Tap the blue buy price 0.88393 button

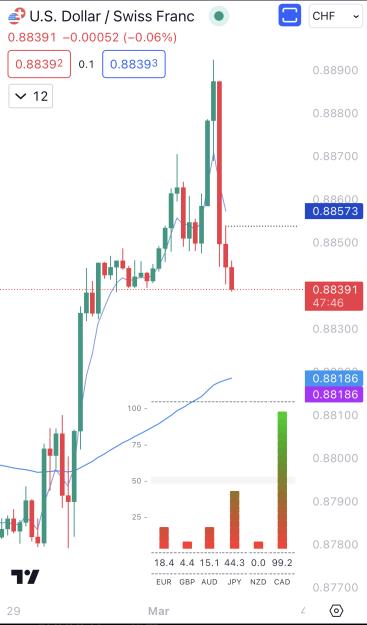click(x=134, y=64)
